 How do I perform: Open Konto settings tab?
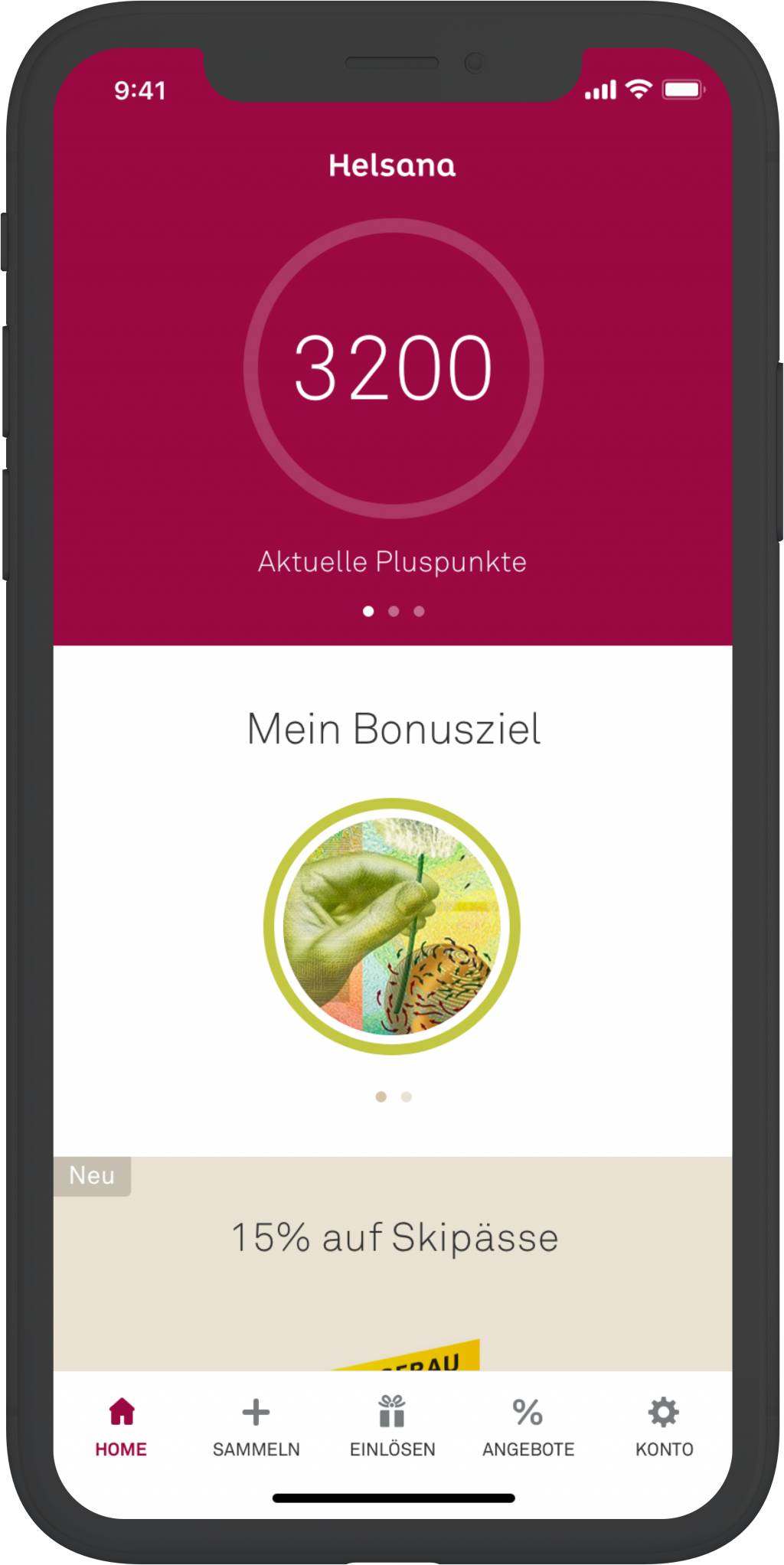point(664,1427)
